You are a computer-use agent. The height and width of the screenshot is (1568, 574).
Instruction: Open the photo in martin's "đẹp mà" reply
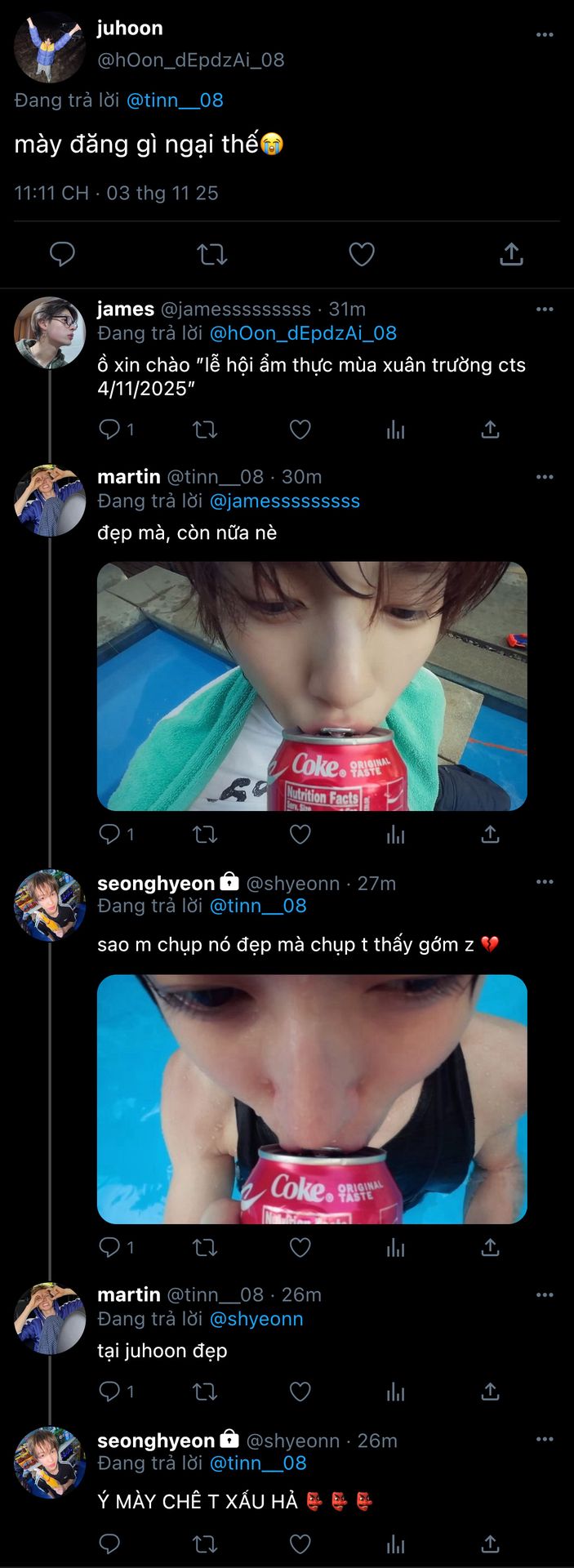312,686
